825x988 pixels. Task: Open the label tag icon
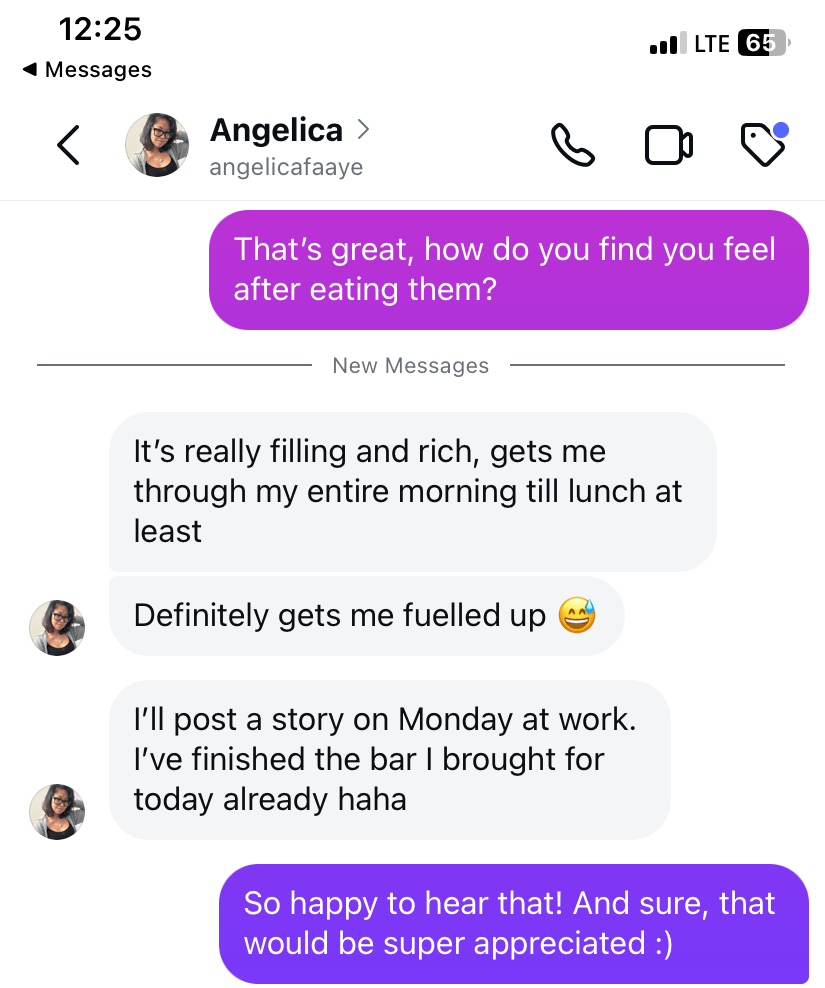763,146
